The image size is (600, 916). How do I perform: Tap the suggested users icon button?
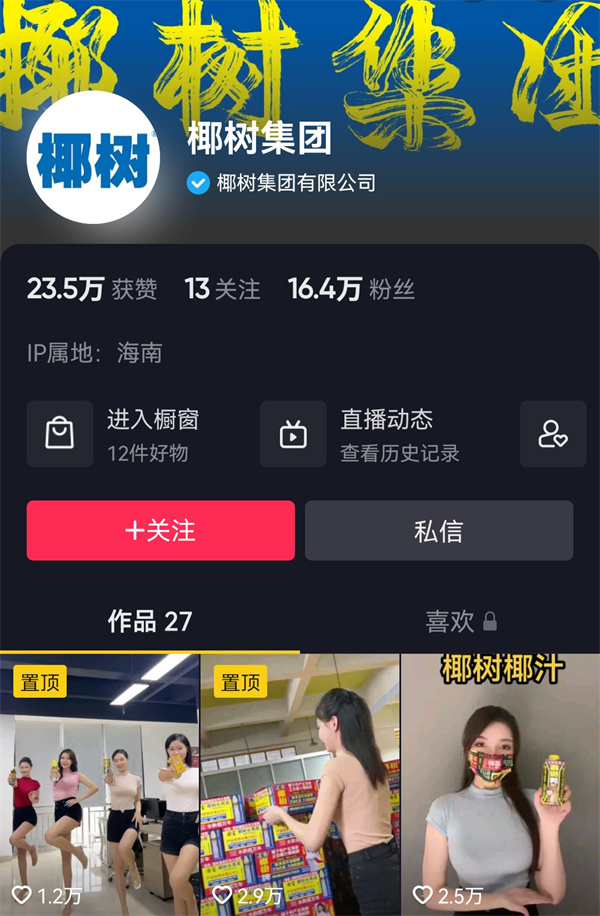tap(552, 434)
